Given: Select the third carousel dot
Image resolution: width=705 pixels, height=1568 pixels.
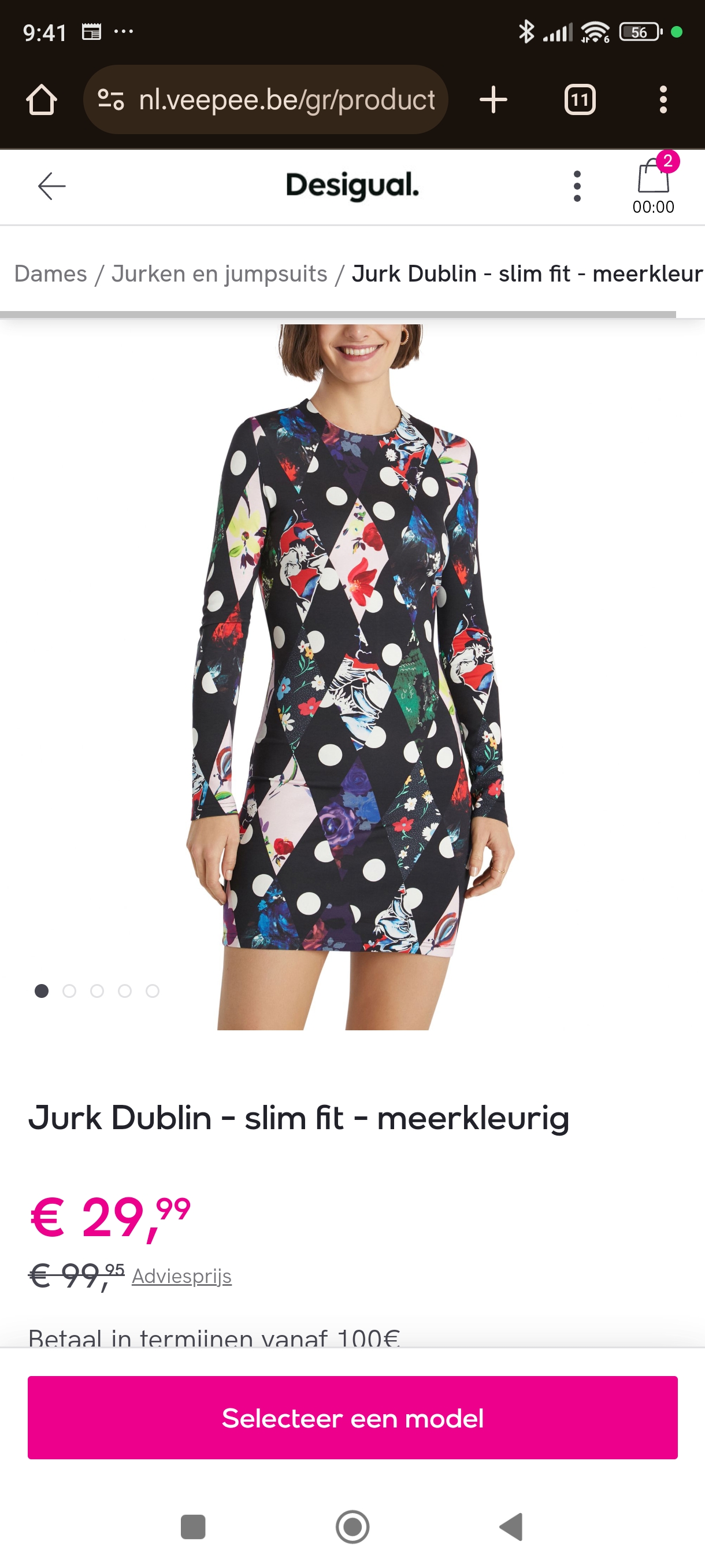Looking at the screenshot, I should pyautogui.click(x=97, y=990).
